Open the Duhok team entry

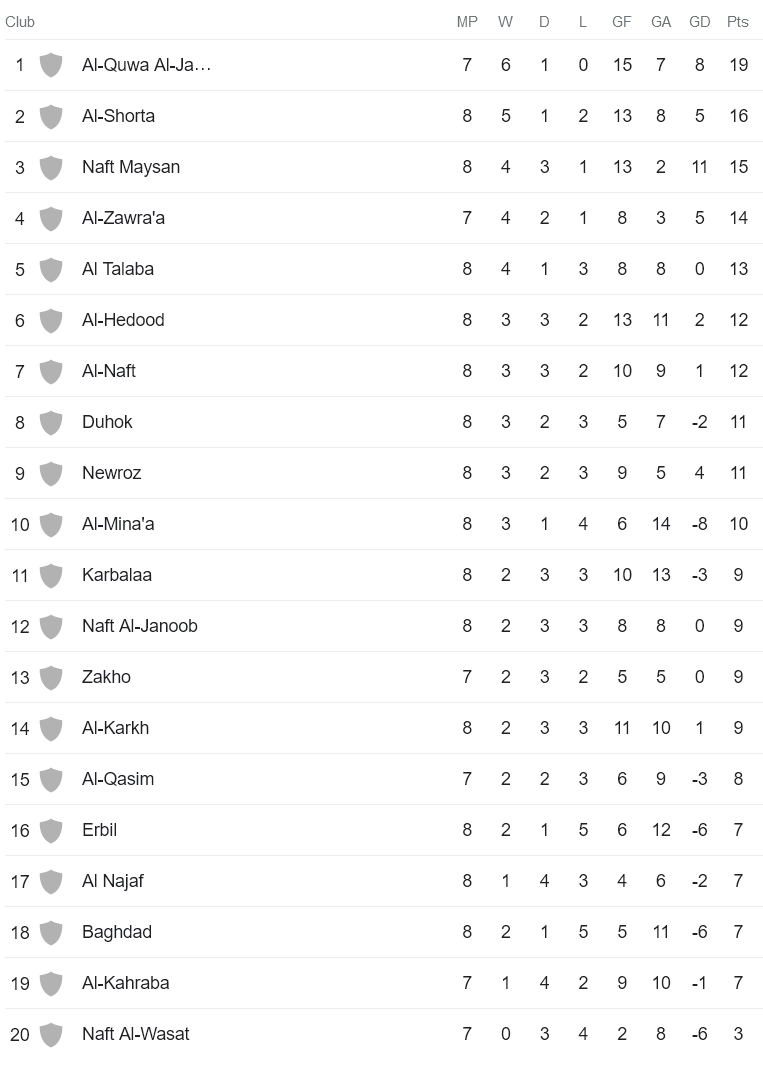(x=107, y=422)
